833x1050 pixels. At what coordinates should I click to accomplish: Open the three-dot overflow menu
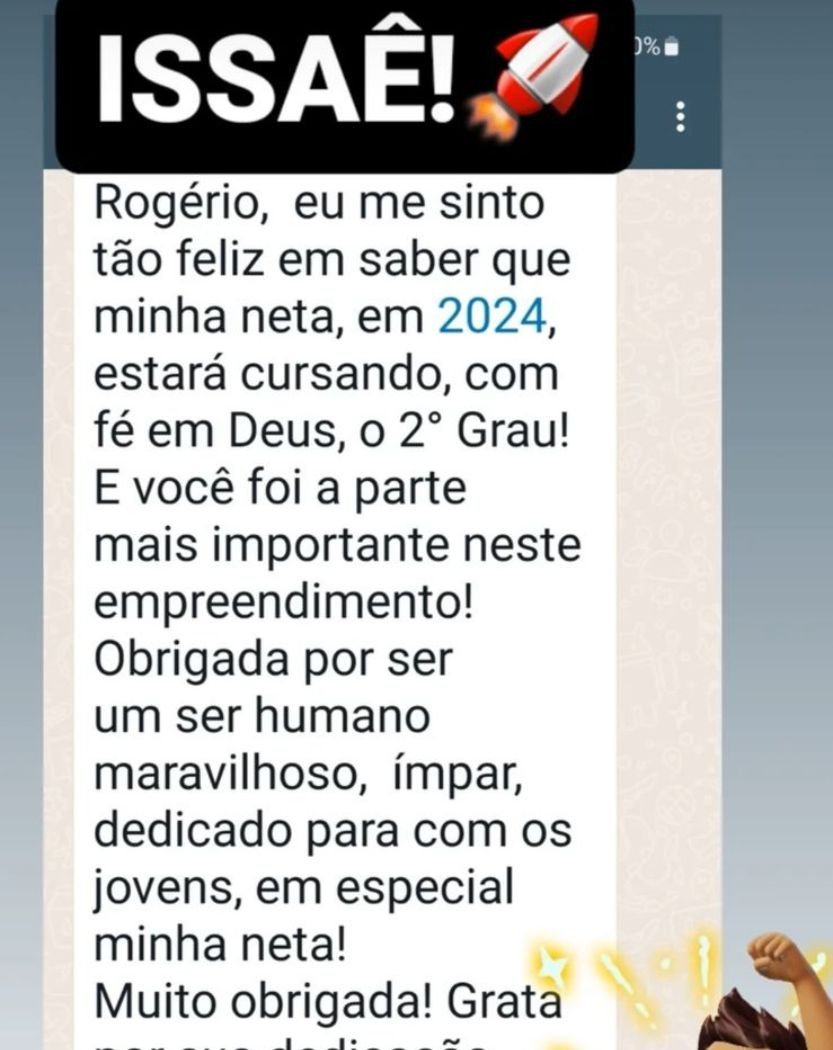point(678,118)
